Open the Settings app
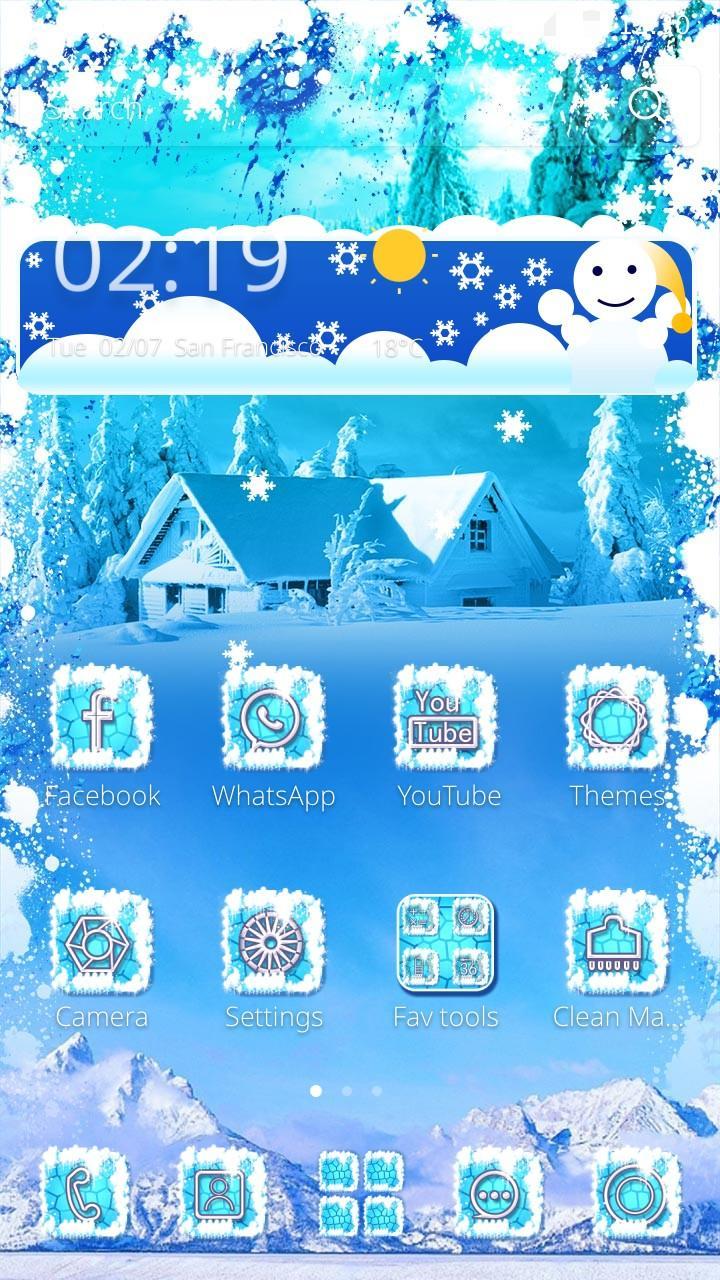This screenshot has height=1280, width=720. click(273, 943)
